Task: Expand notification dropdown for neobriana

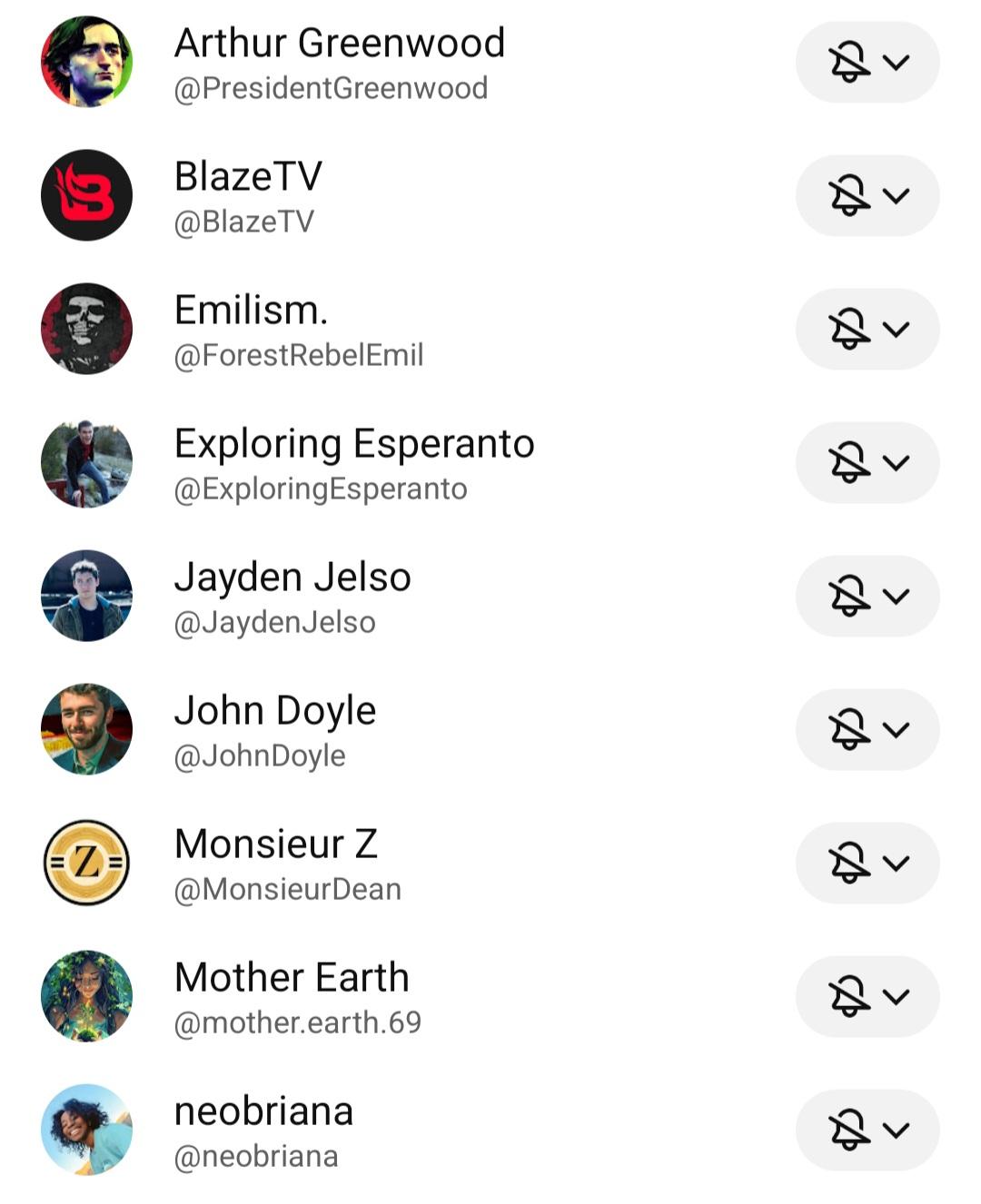Action: 867,1130
